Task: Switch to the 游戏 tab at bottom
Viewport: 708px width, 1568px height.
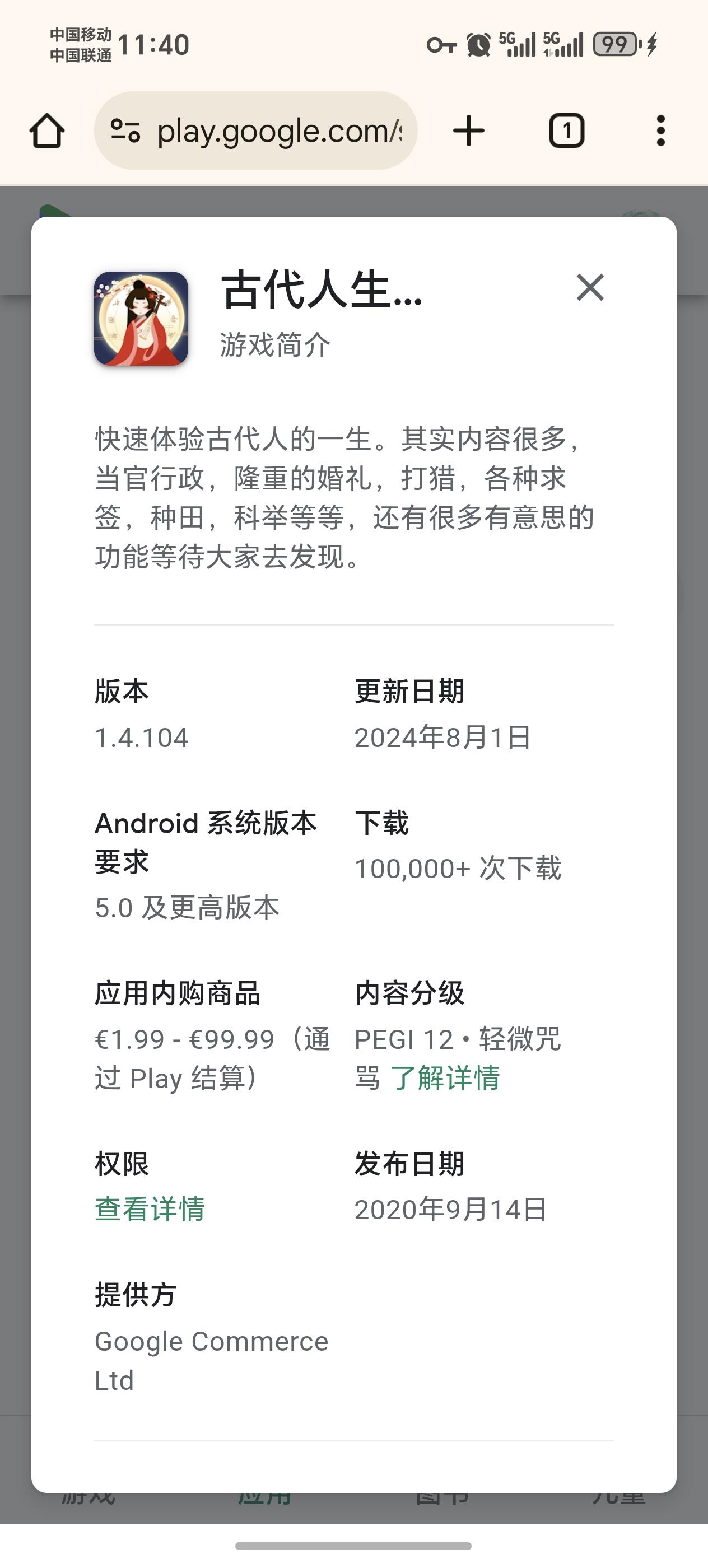Action: tap(88, 1497)
